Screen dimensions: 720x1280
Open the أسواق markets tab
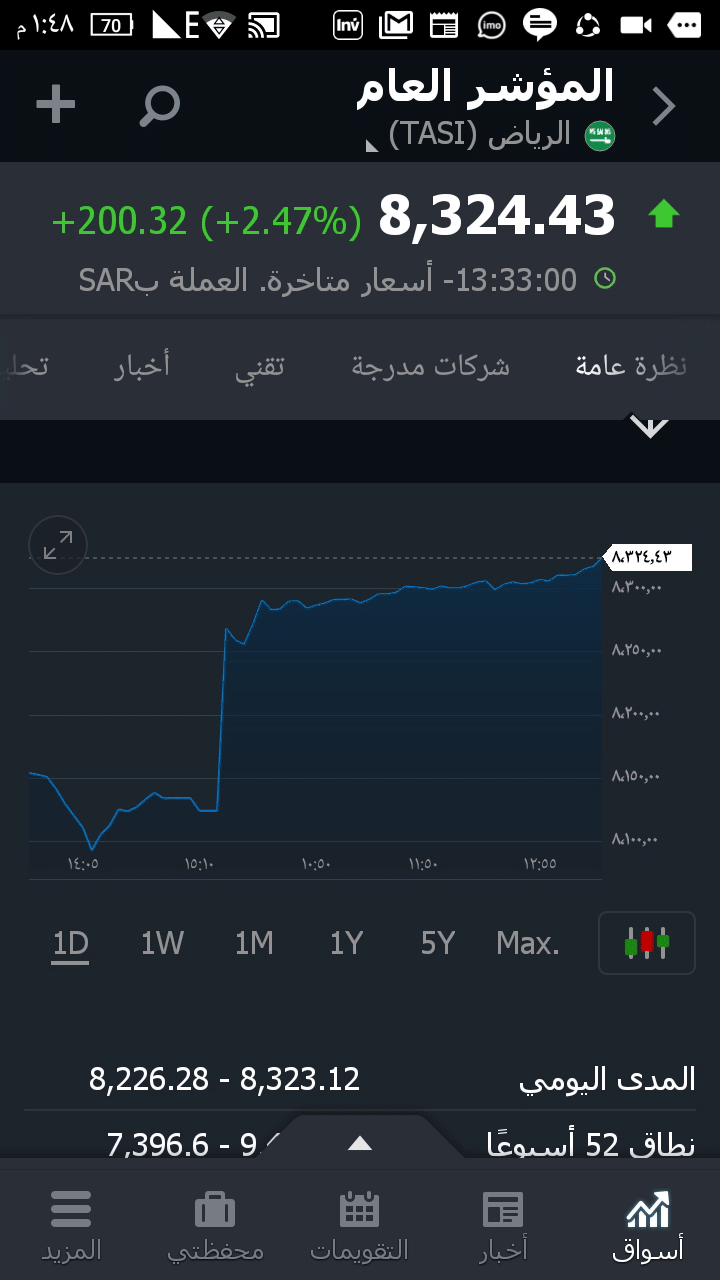[648, 1225]
